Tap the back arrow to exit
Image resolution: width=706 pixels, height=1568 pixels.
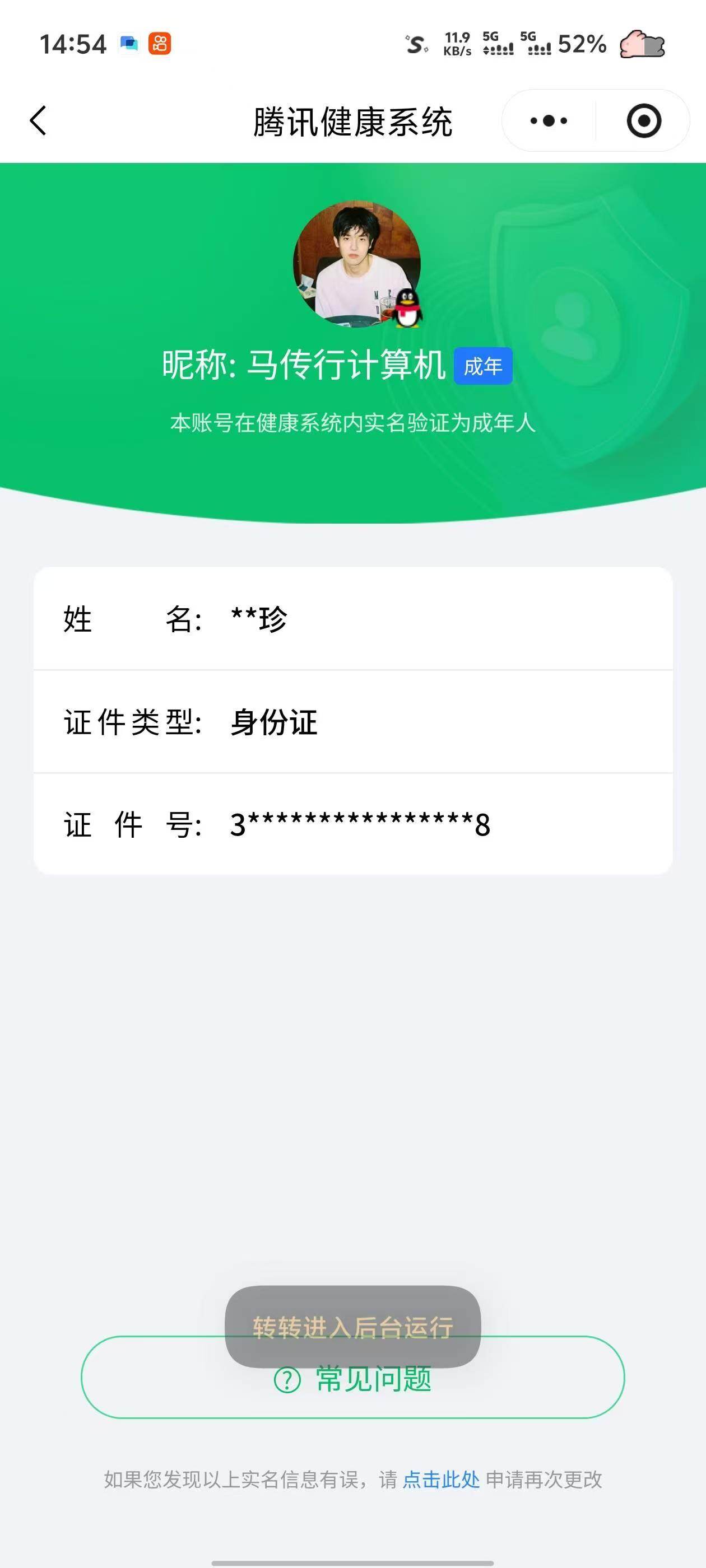pos(38,120)
